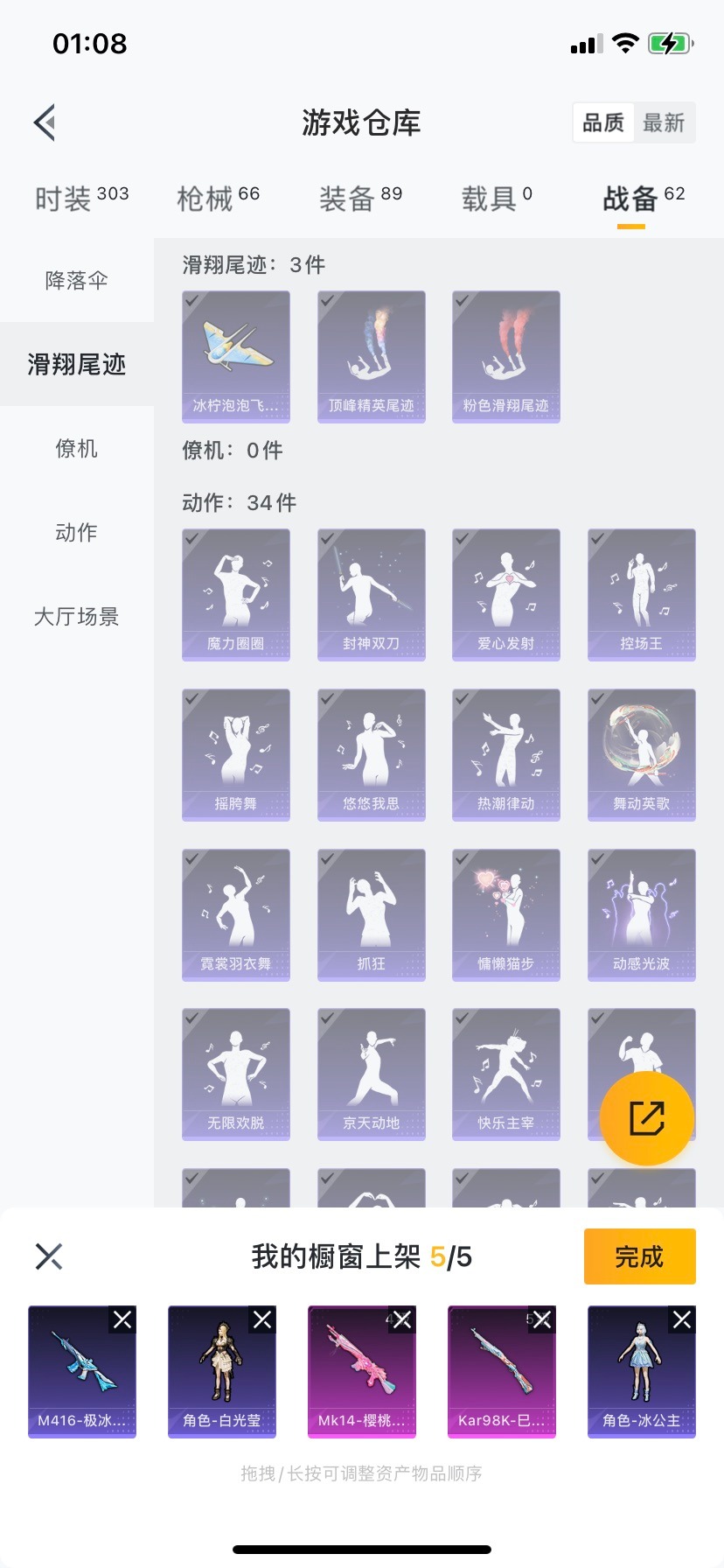The width and height of the screenshot is (724, 1568).
Task: Remove M416-极冰 from the showcase
Action: coord(122,1319)
